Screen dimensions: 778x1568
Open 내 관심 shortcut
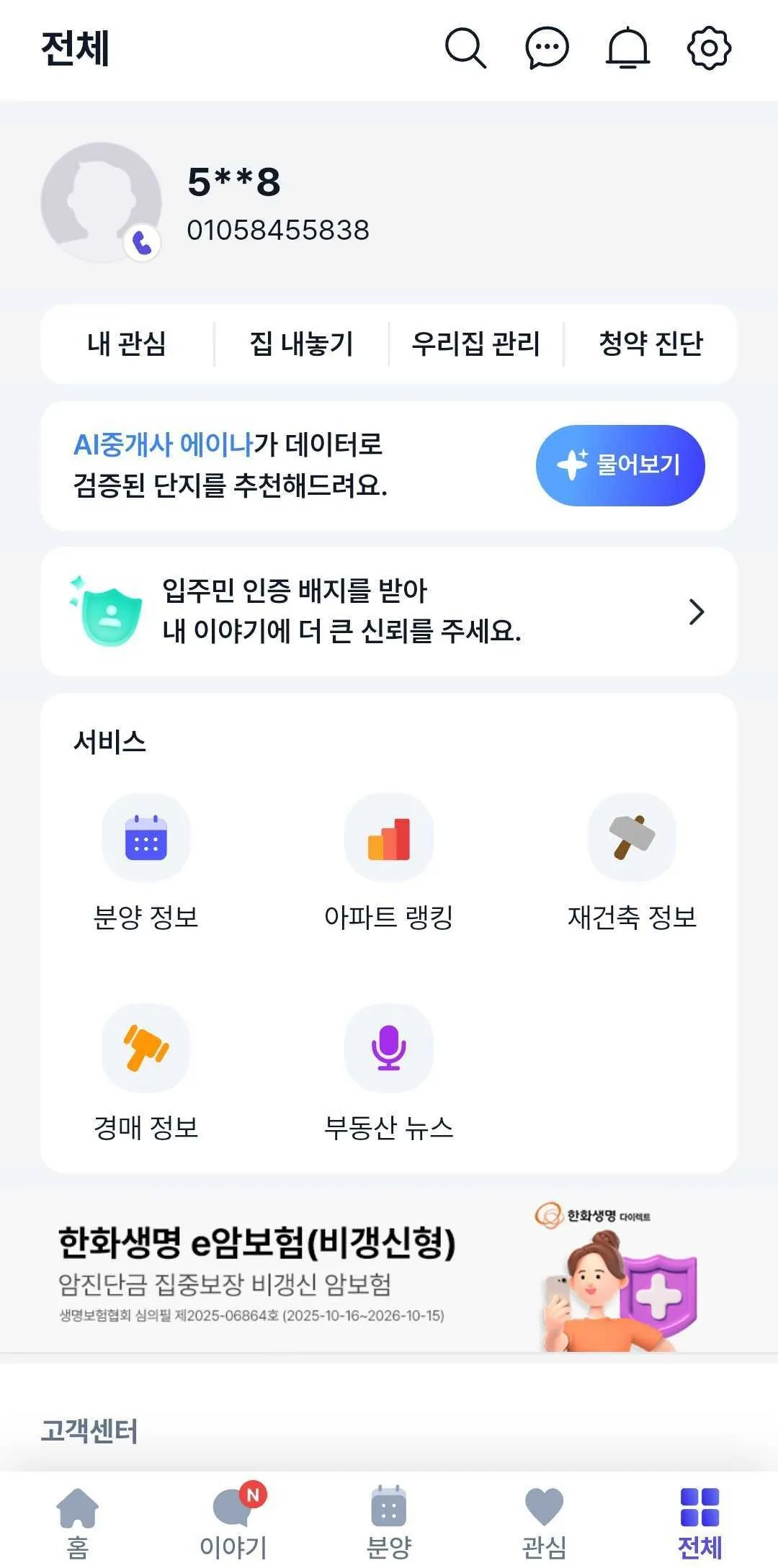(127, 344)
